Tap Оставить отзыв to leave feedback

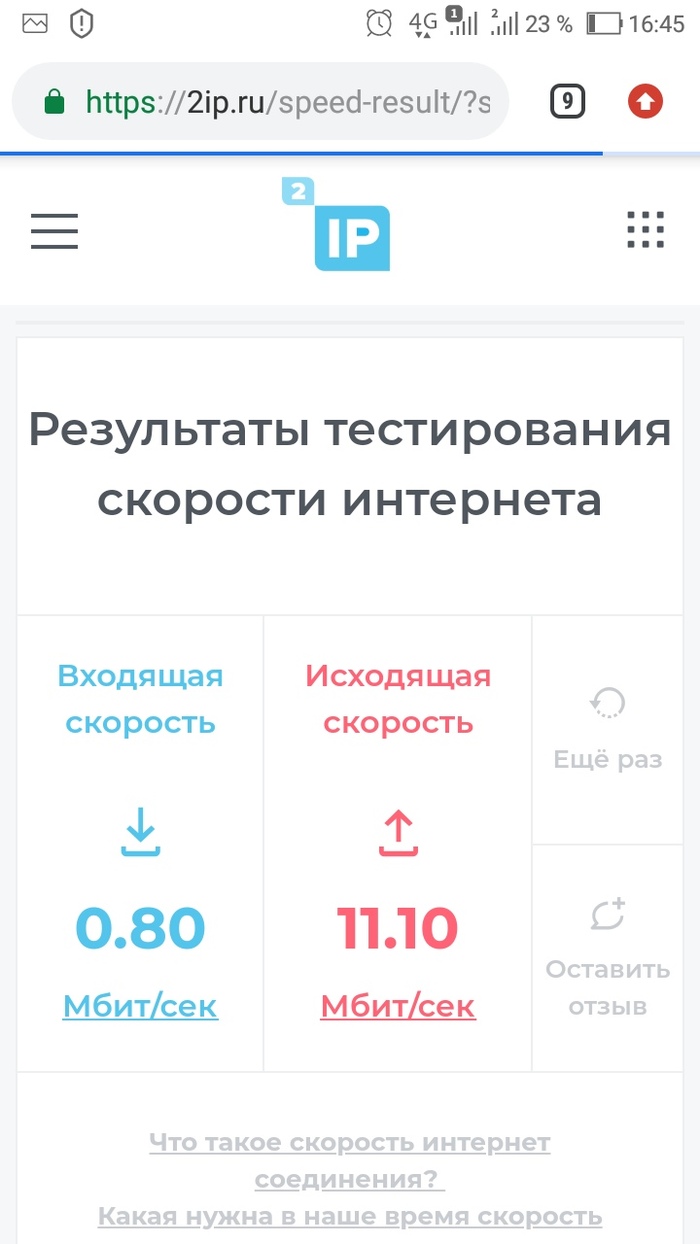click(607, 958)
